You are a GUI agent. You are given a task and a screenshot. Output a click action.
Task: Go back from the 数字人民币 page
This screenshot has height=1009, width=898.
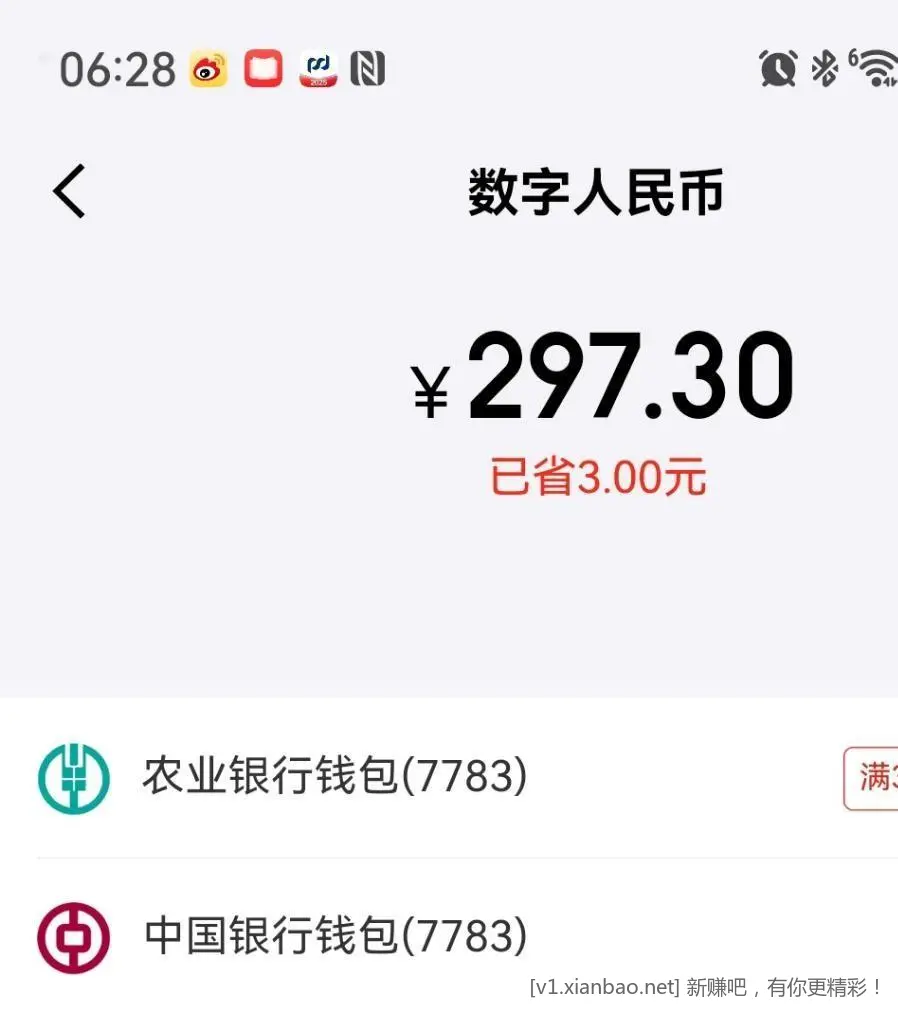pyautogui.click(x=70, y=191)
